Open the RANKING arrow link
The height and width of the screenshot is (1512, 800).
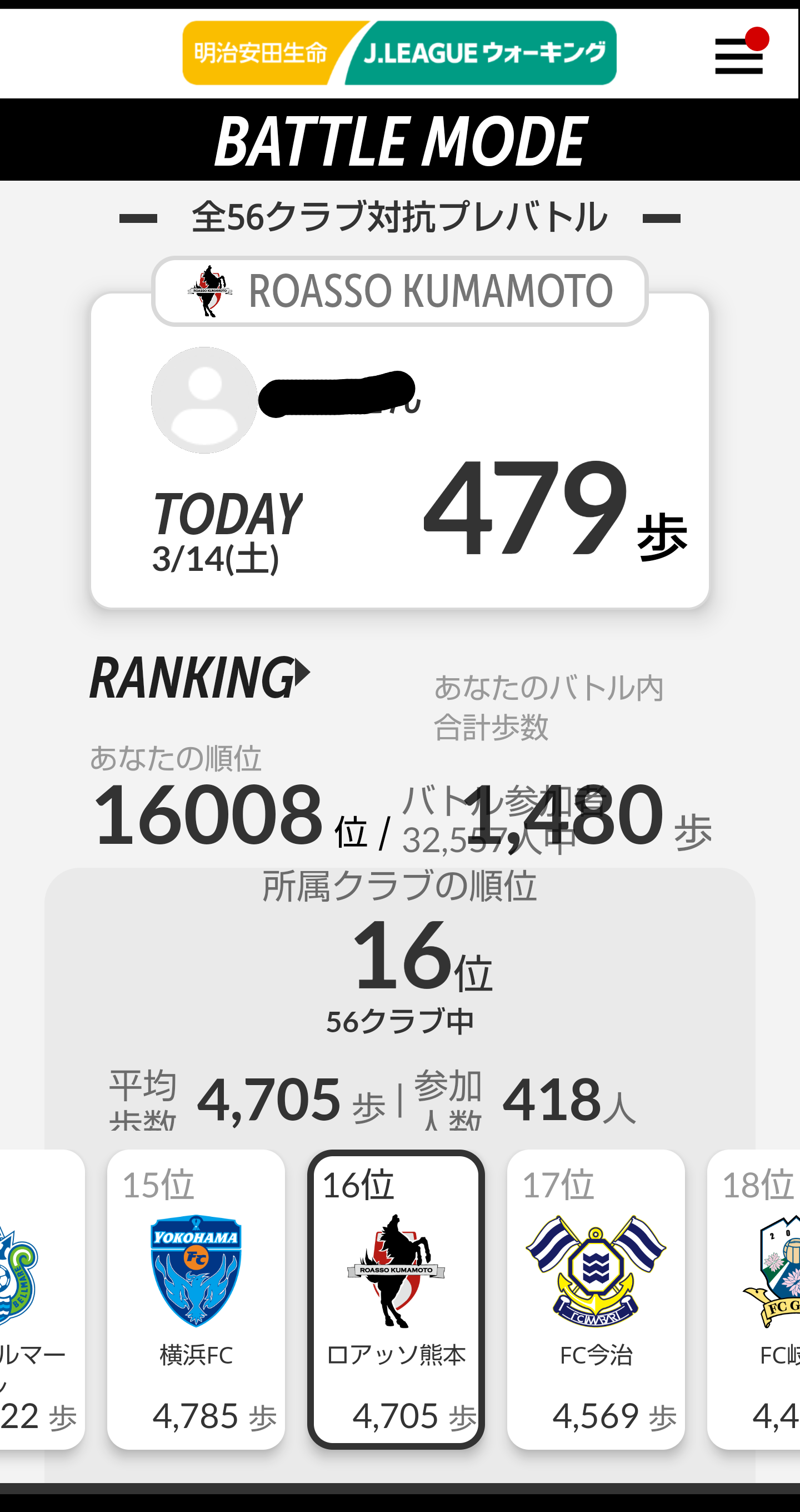[200, 678]
